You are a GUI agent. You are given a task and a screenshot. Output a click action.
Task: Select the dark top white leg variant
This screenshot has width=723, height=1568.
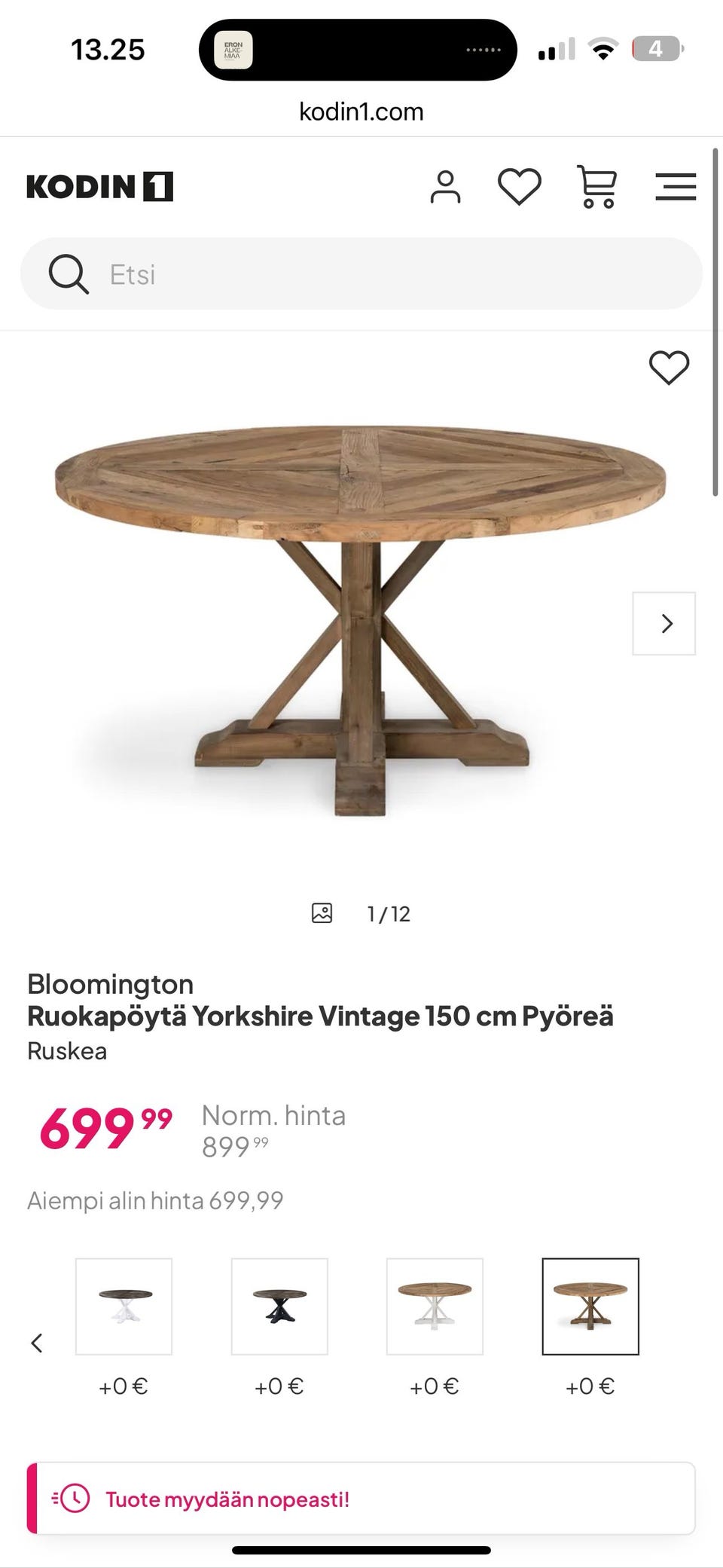click(x=124, y=1306)
